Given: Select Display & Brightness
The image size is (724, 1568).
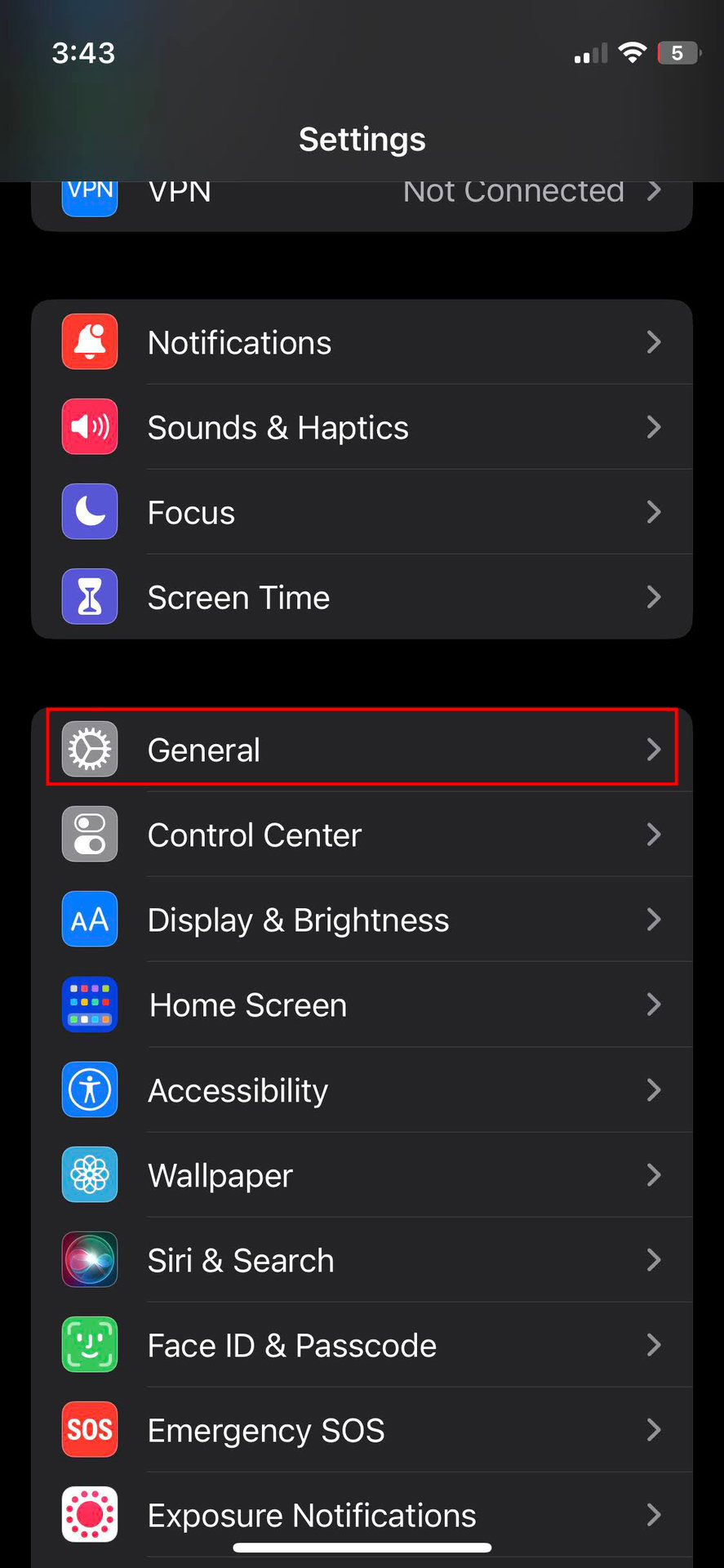Looking at the screenshot, I should (x=362, y=920).
